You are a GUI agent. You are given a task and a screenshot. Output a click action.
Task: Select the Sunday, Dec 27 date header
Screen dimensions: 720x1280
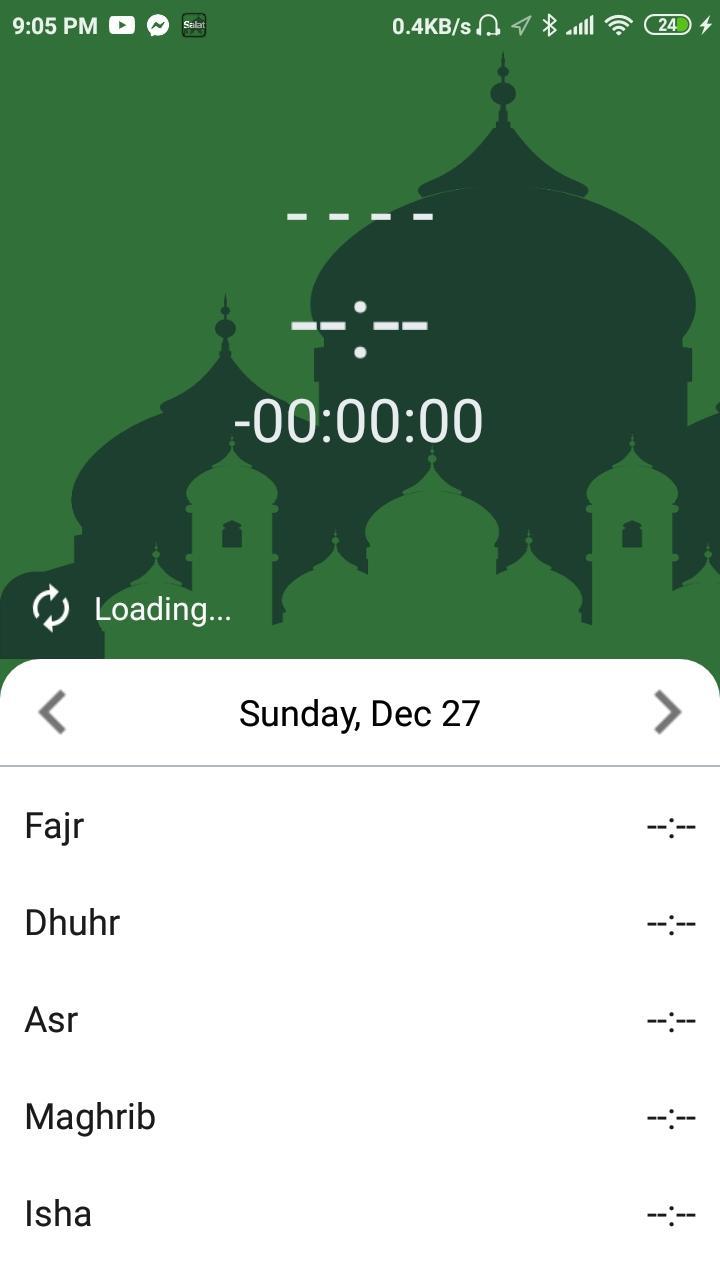(359, 713)
